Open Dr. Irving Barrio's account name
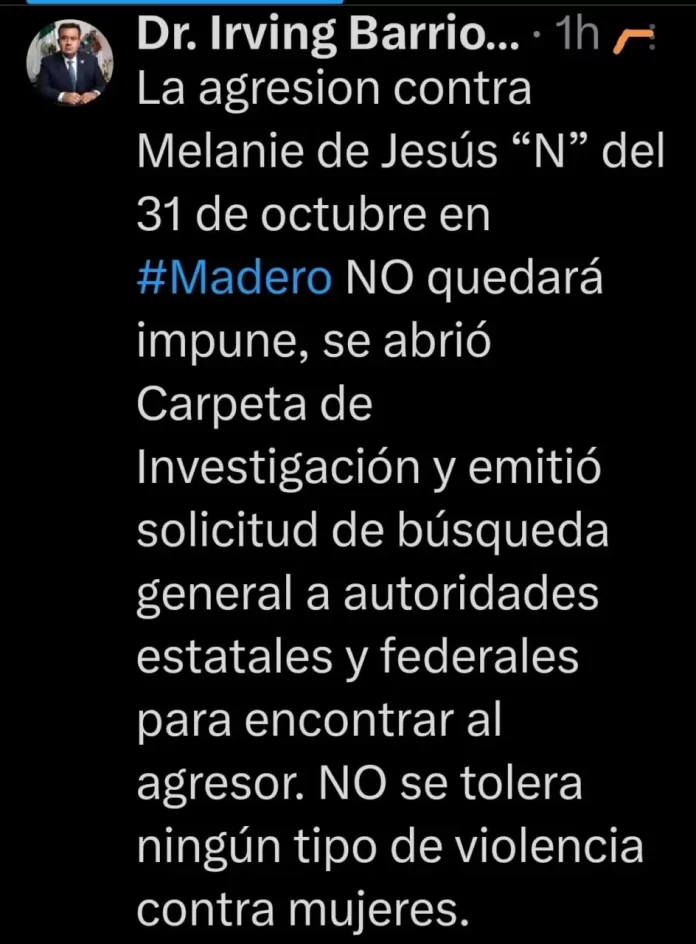Screen dimensions: 696x944 (x=327, y=37)
